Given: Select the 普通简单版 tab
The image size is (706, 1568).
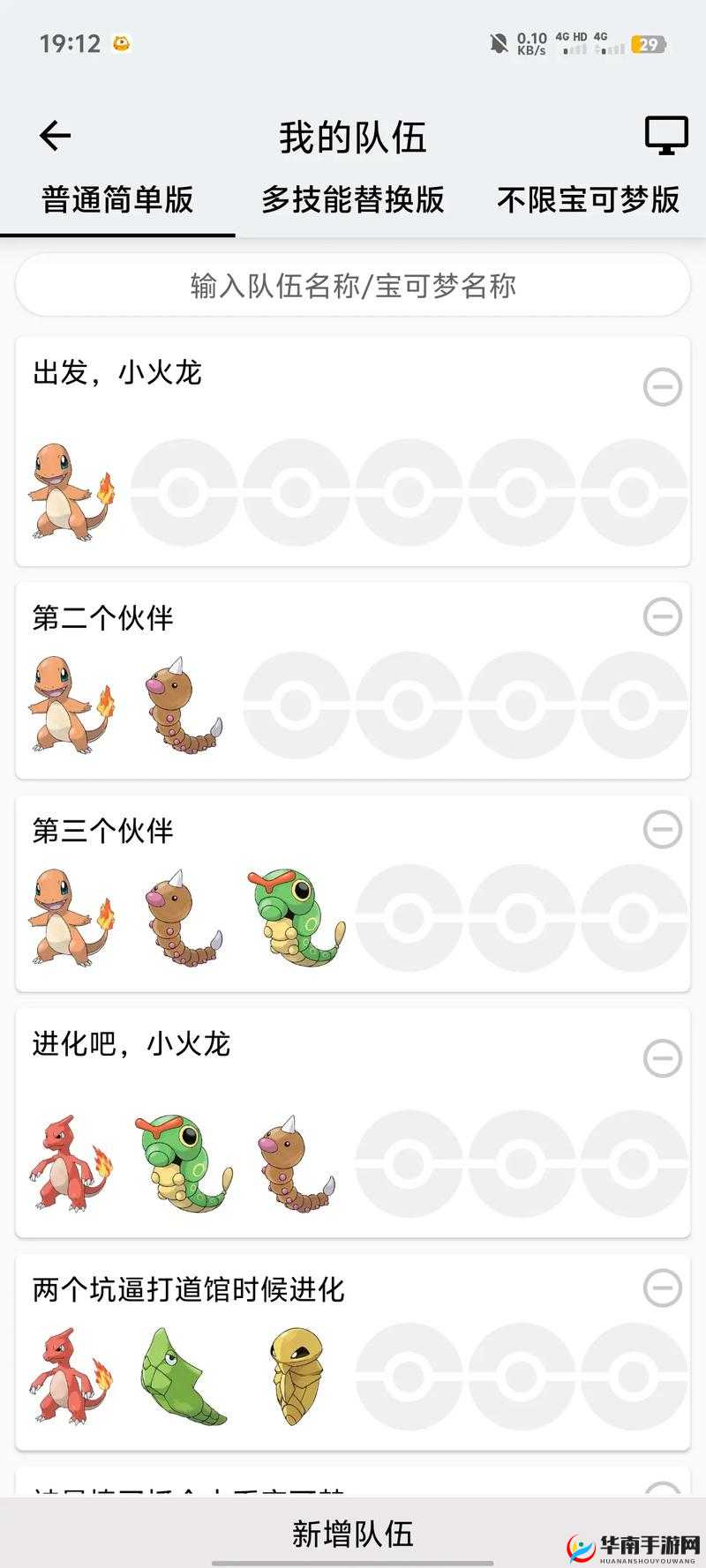Looking at the screenshot, I should 117,198.
